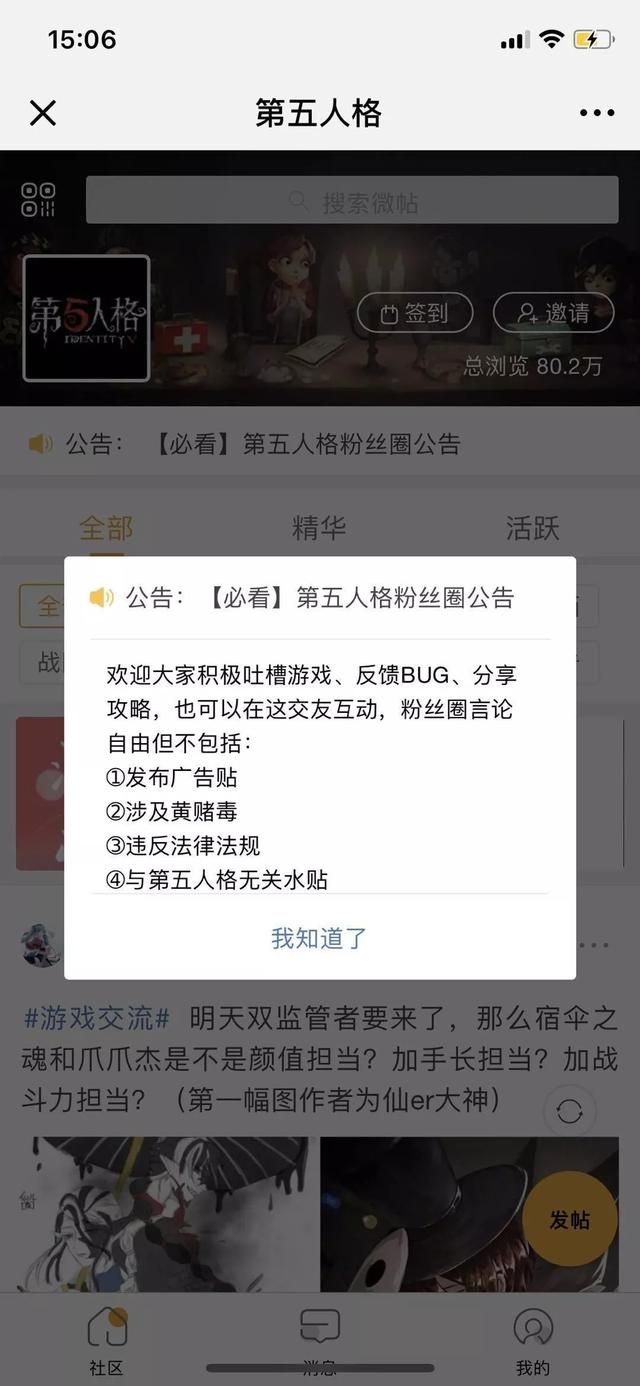
Task: Close the 第五人格 page with X
Action: [43, 113]
